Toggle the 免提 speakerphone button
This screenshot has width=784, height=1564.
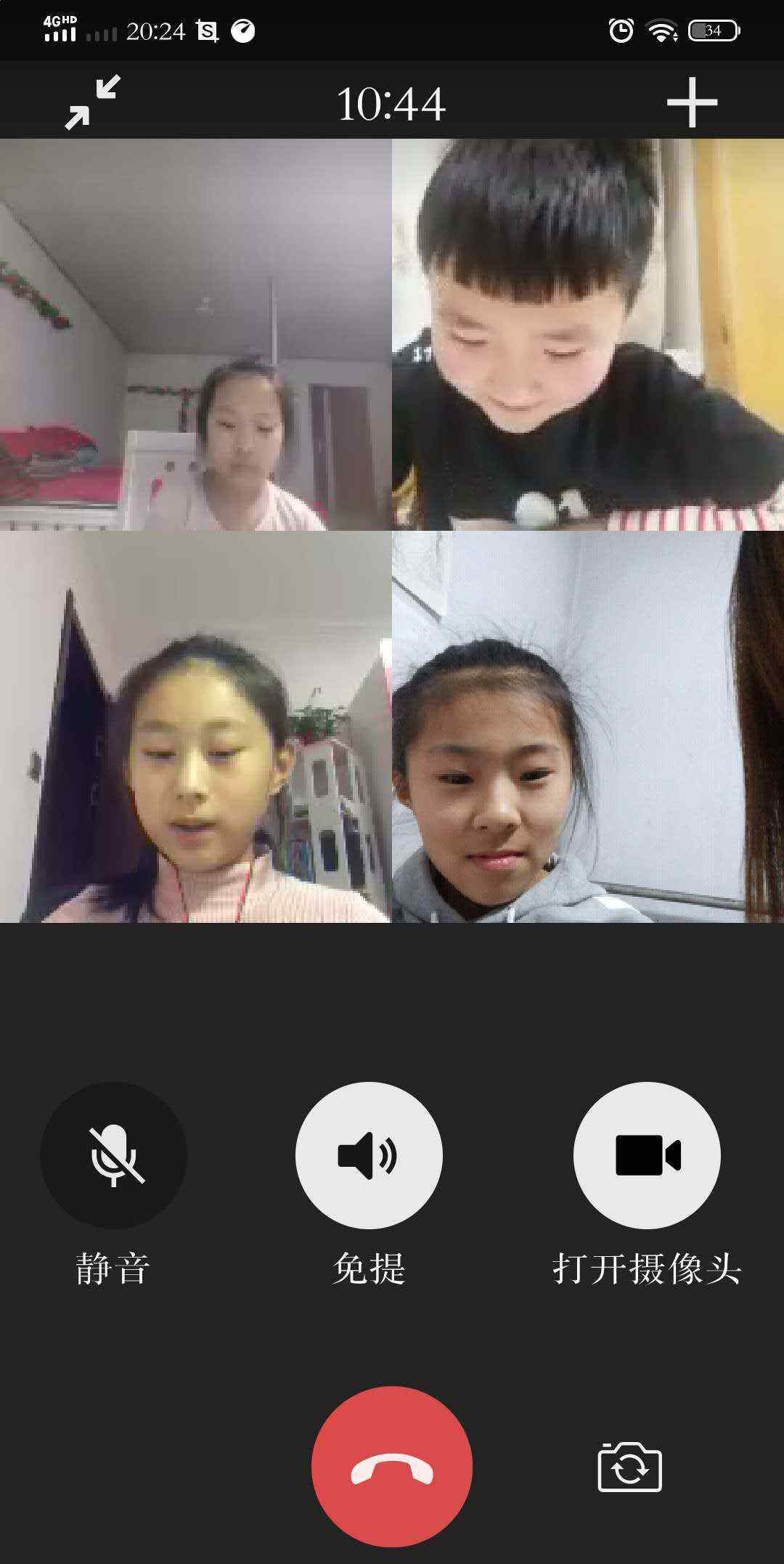369,1154
